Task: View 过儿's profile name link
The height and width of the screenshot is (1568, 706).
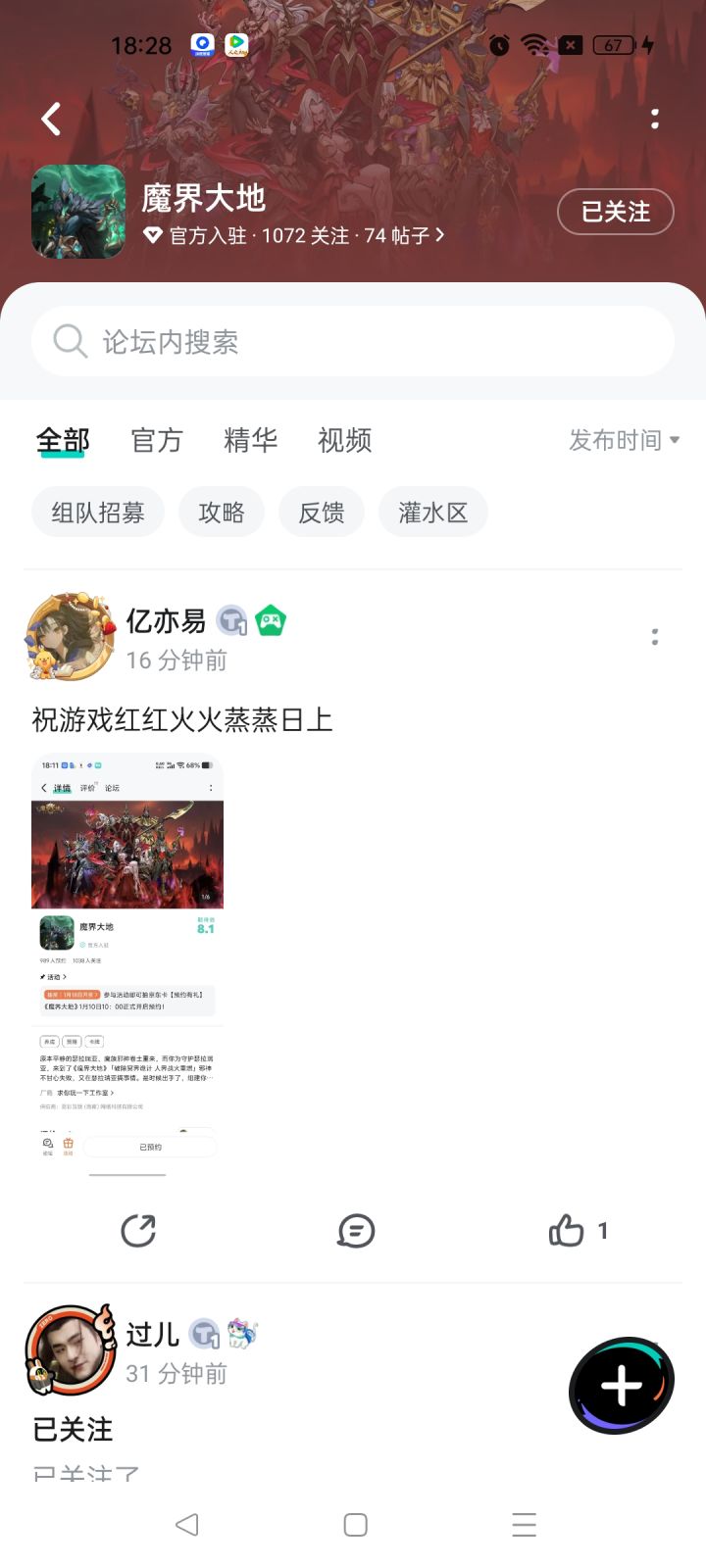Action: pos(153,1333)
